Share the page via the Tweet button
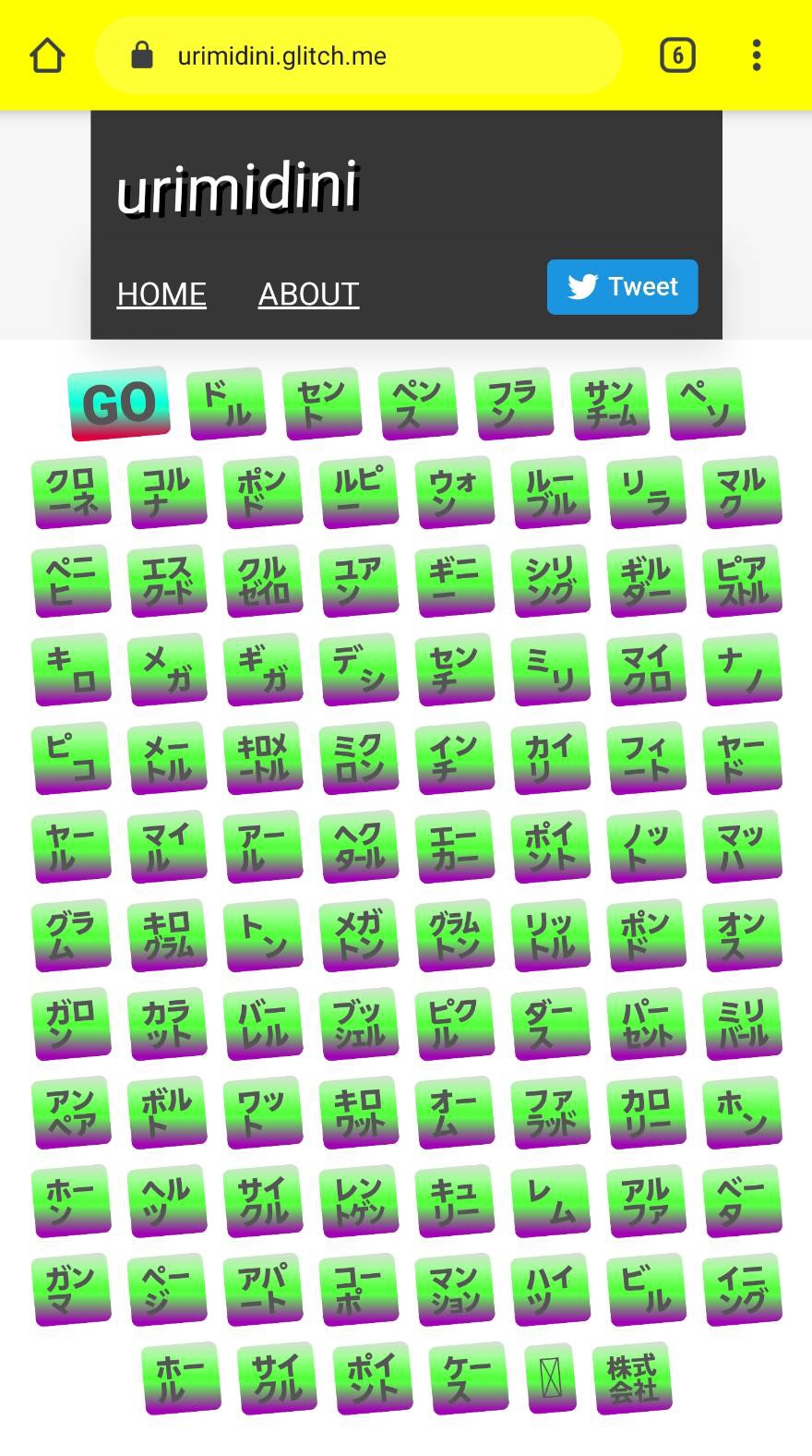Screen dimensions: 812x1456 pos(622,287)
